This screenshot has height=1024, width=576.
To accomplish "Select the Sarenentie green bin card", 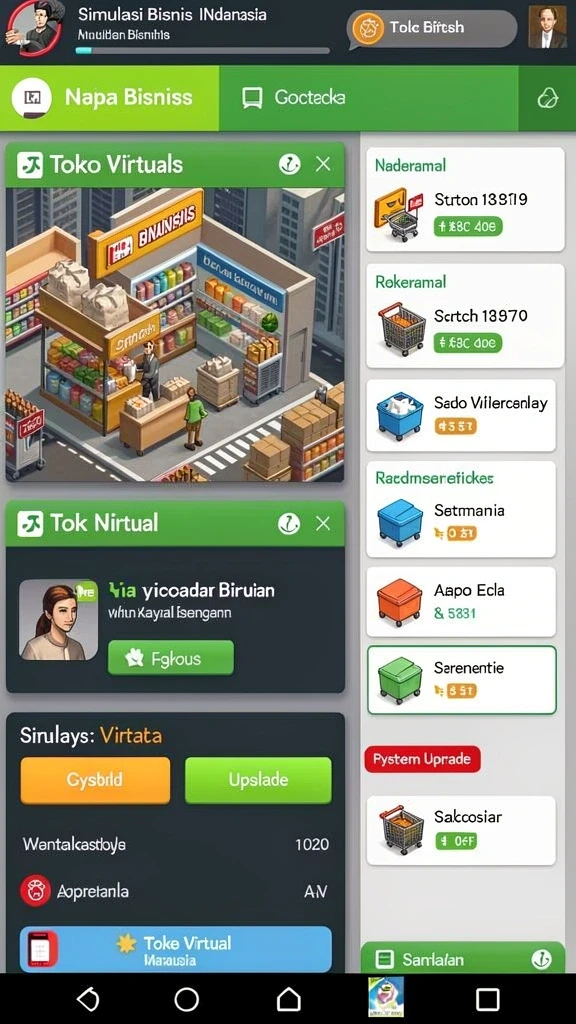I will (x=461, y=680).
